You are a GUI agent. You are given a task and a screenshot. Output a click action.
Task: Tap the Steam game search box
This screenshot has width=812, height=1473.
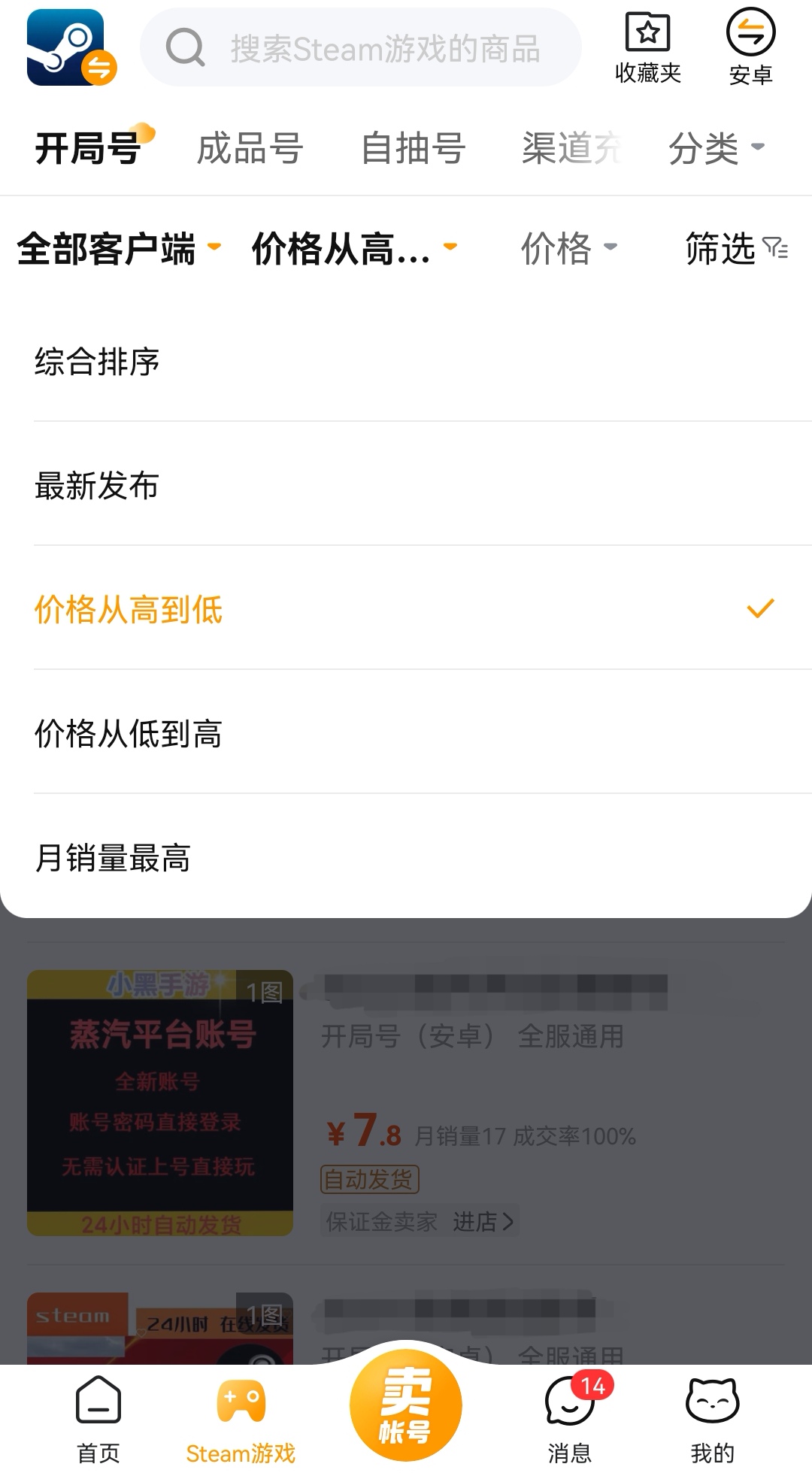click(361, 48)
